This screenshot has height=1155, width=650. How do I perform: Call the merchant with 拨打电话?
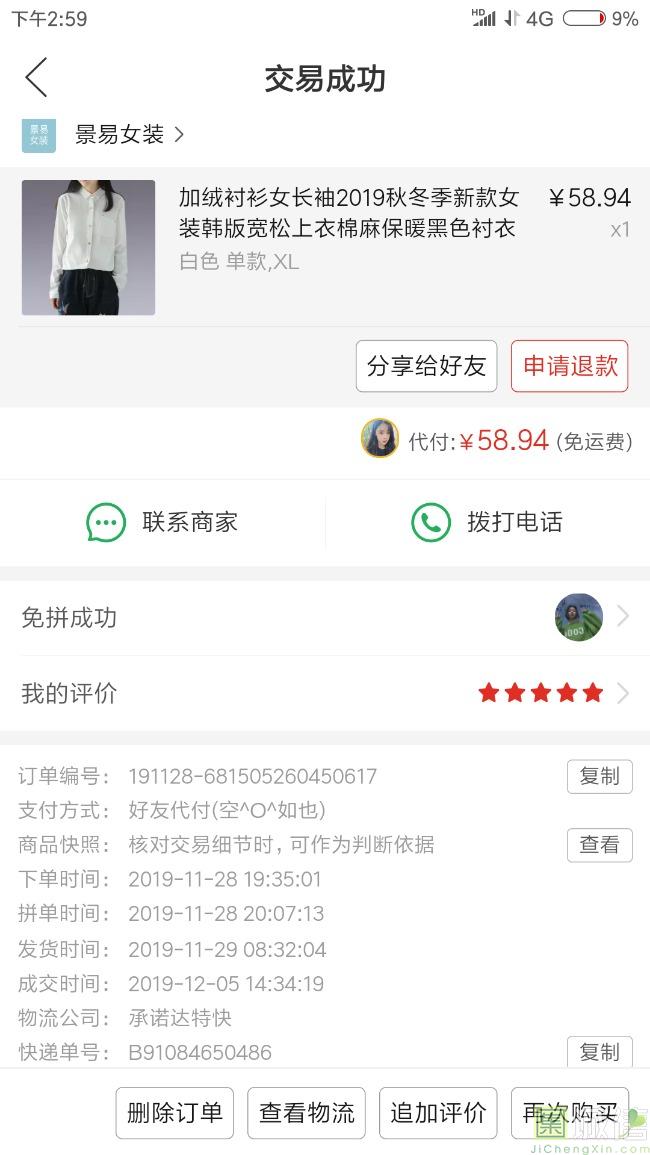coord(487,522)
